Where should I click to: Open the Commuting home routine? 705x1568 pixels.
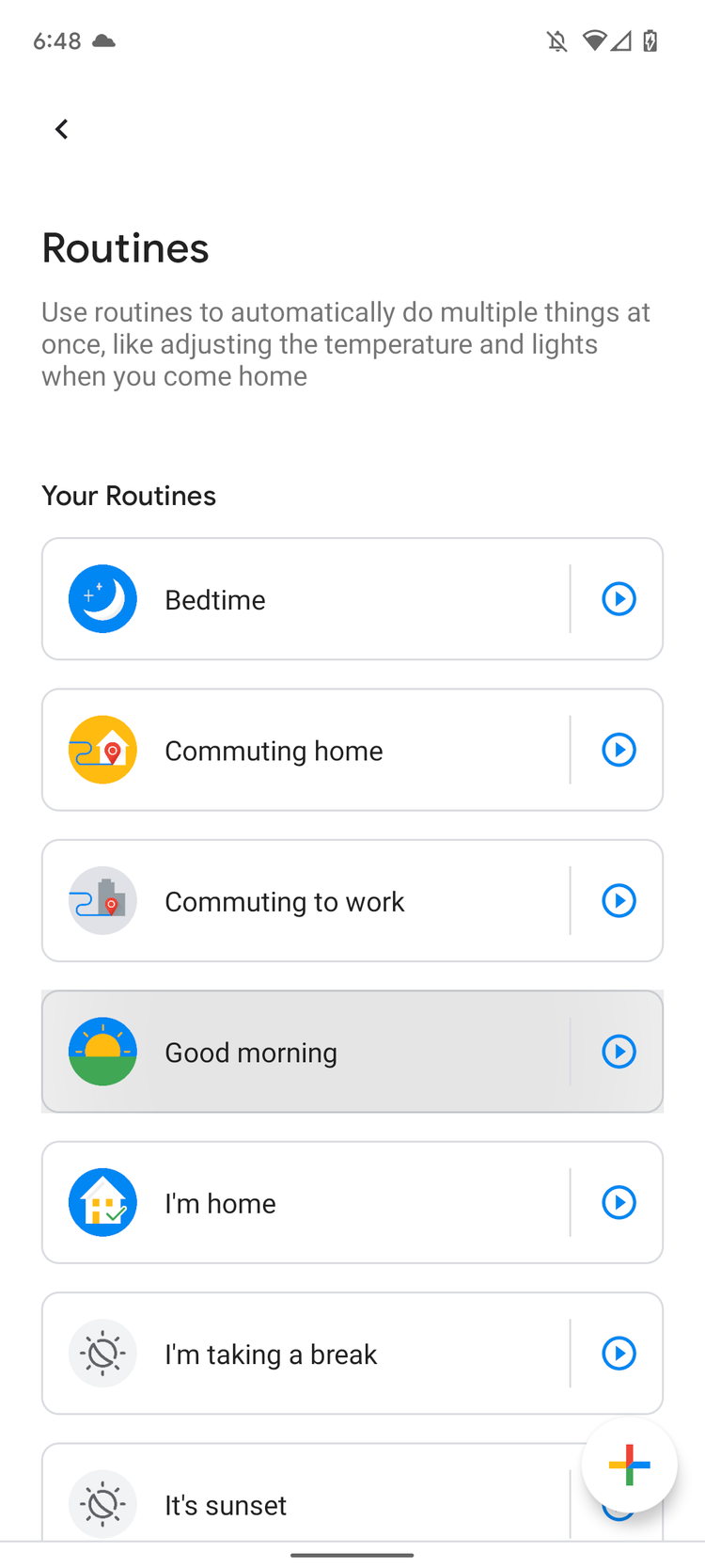(305, 750)
